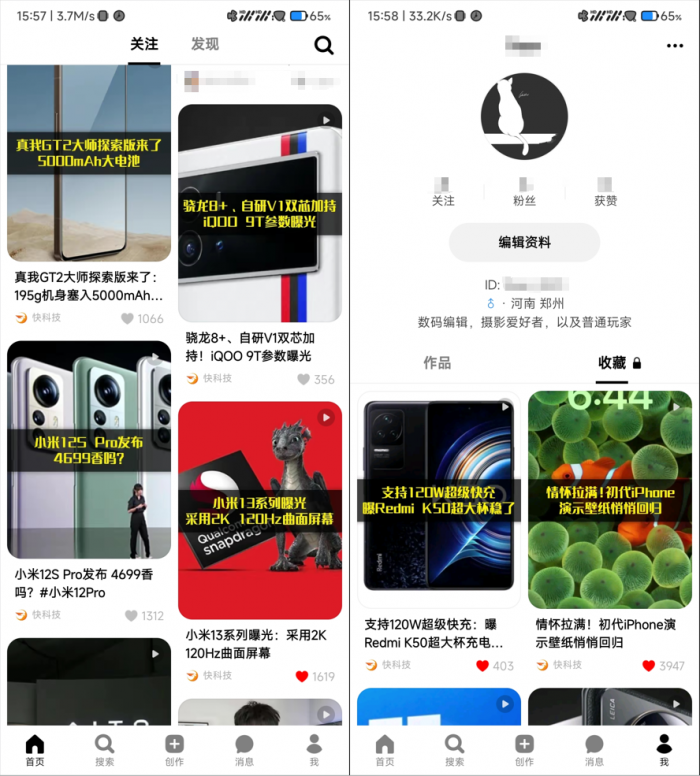Open the 小米13系列曝光 post
This screenshot has height=776, width=700.
click(x=260, y=510)
